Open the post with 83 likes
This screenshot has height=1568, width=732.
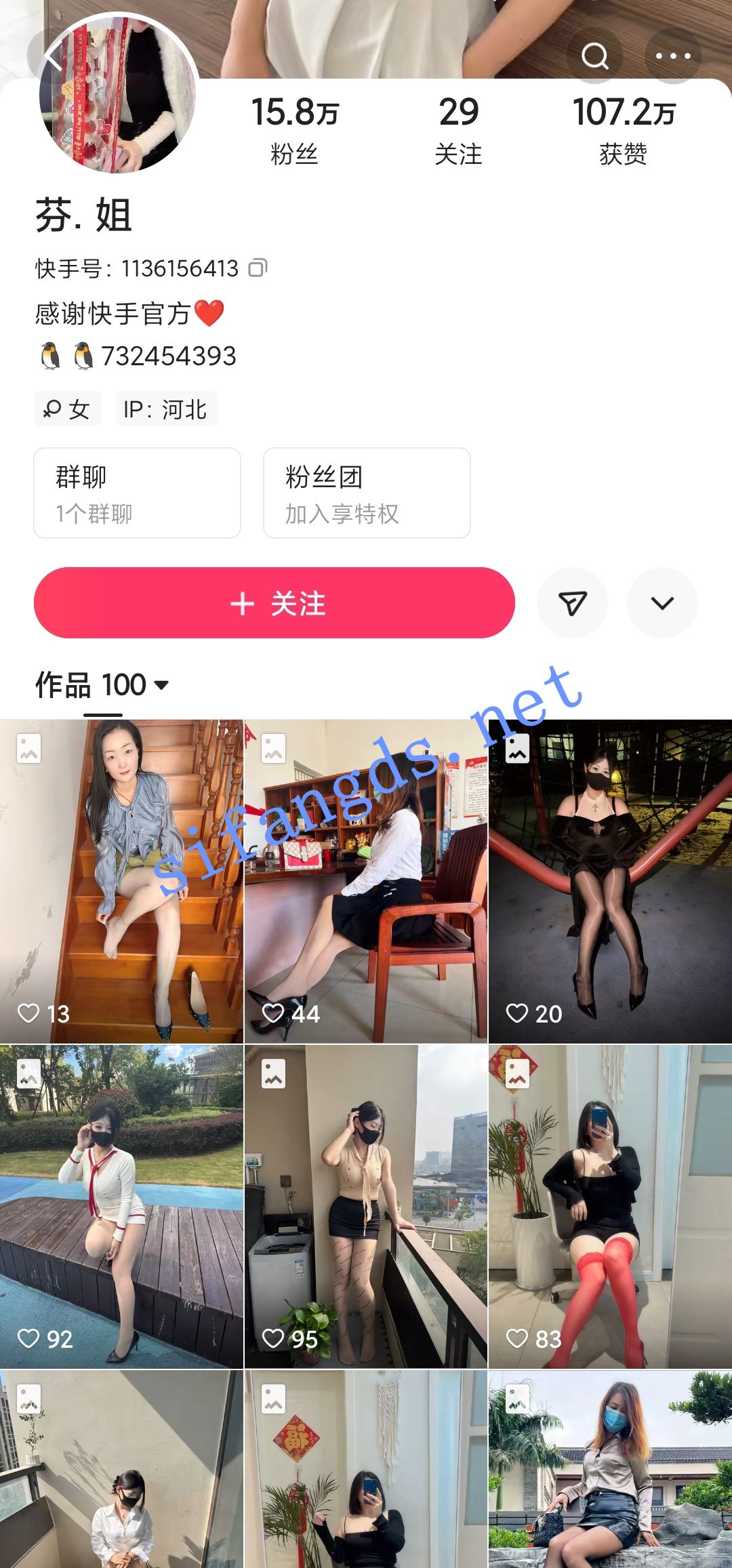[611, 1206]
